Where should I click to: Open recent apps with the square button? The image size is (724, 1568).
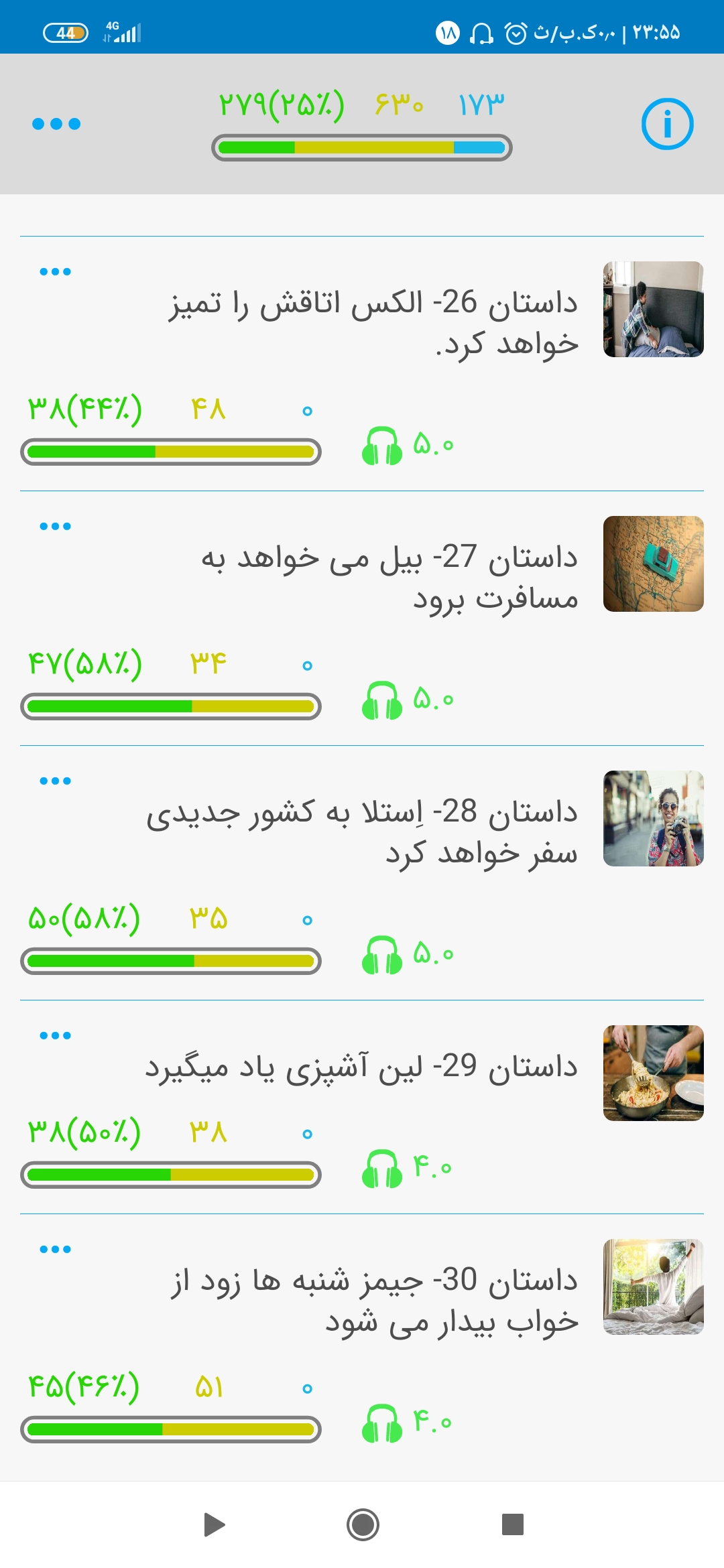513,1524
